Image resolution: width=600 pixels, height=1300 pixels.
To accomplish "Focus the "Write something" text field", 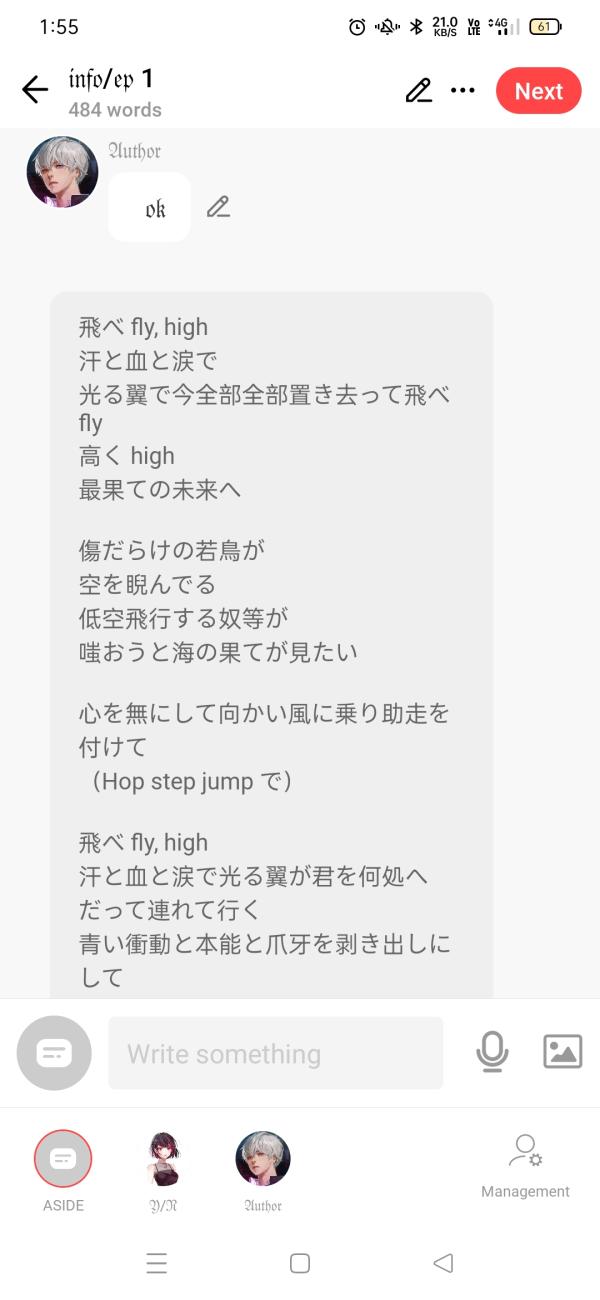I will (275, 1053).
